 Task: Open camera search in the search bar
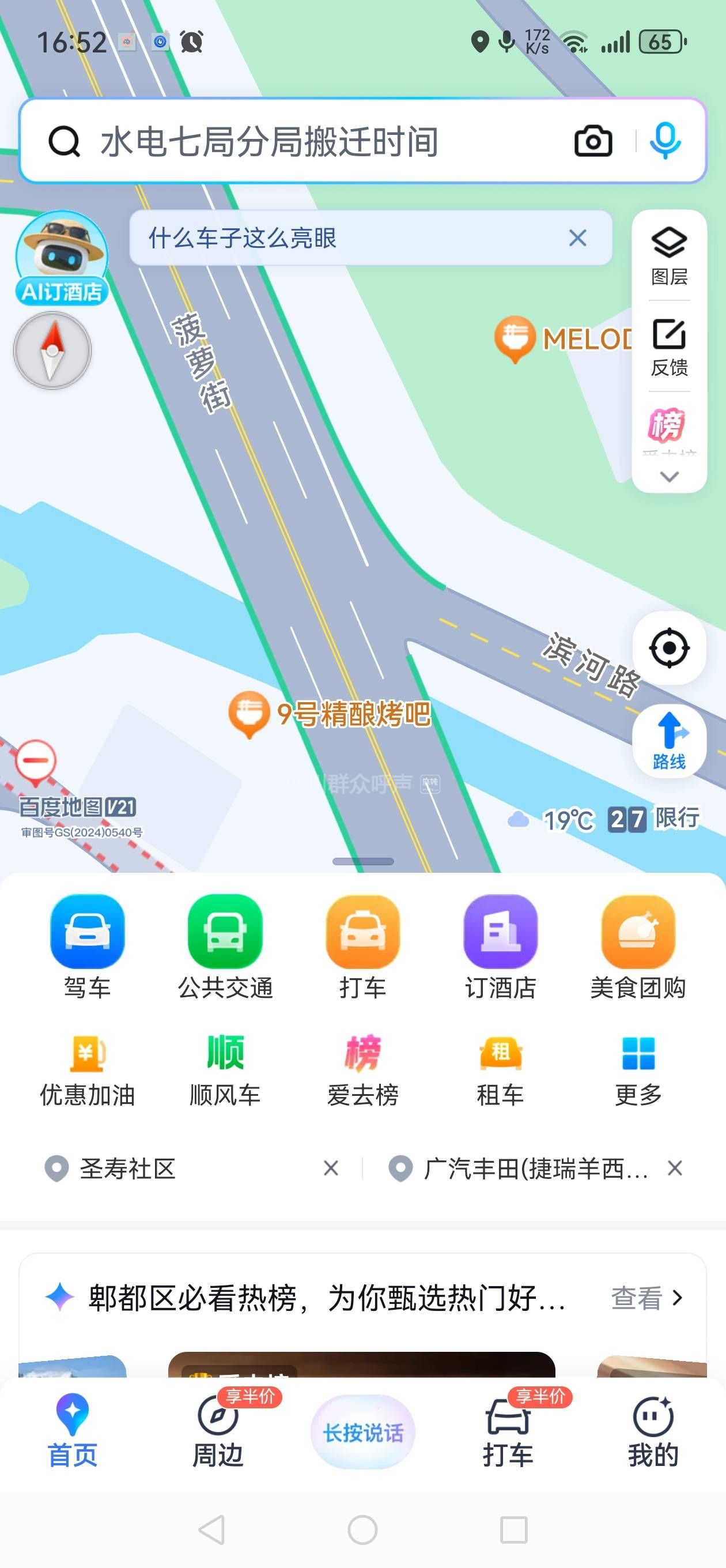tap(593, 141)
